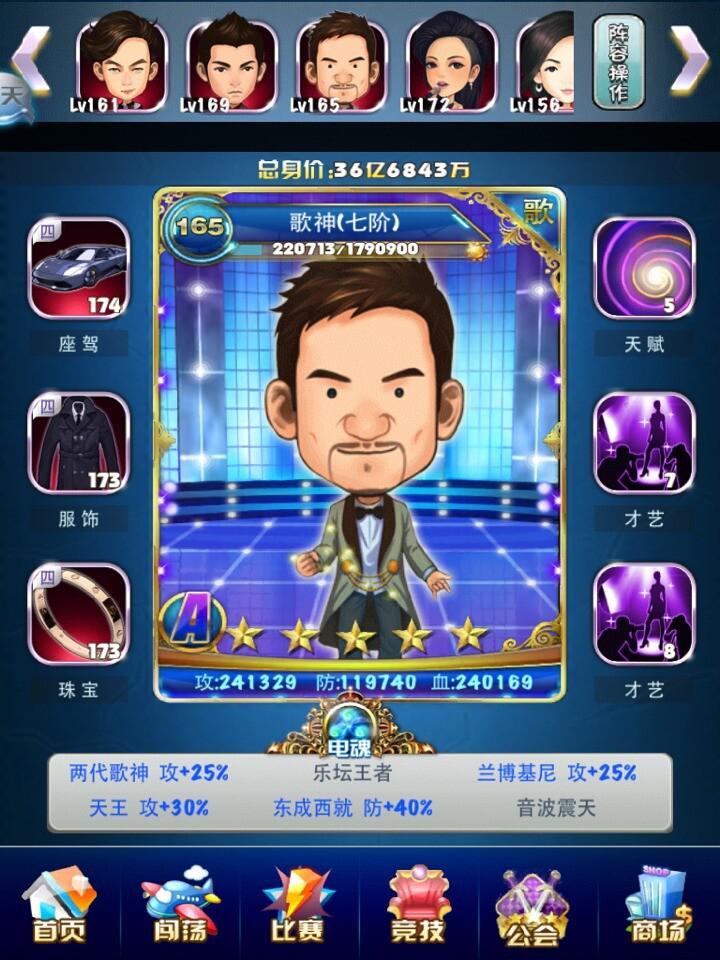This screenshot has height=960, width=720.
Task: Go to the 首页 home tab
Action: tap(60, 905)
